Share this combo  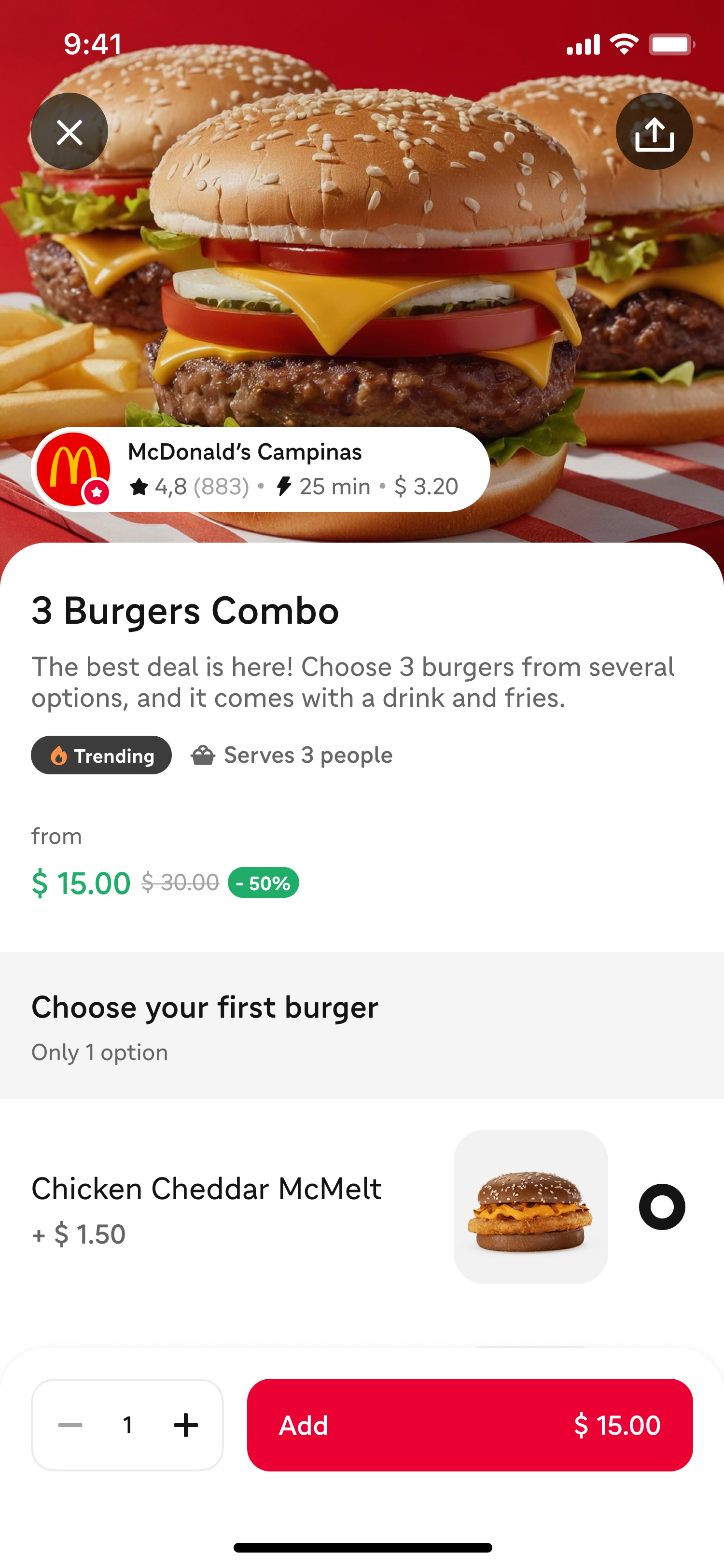(x=654, y=131)
